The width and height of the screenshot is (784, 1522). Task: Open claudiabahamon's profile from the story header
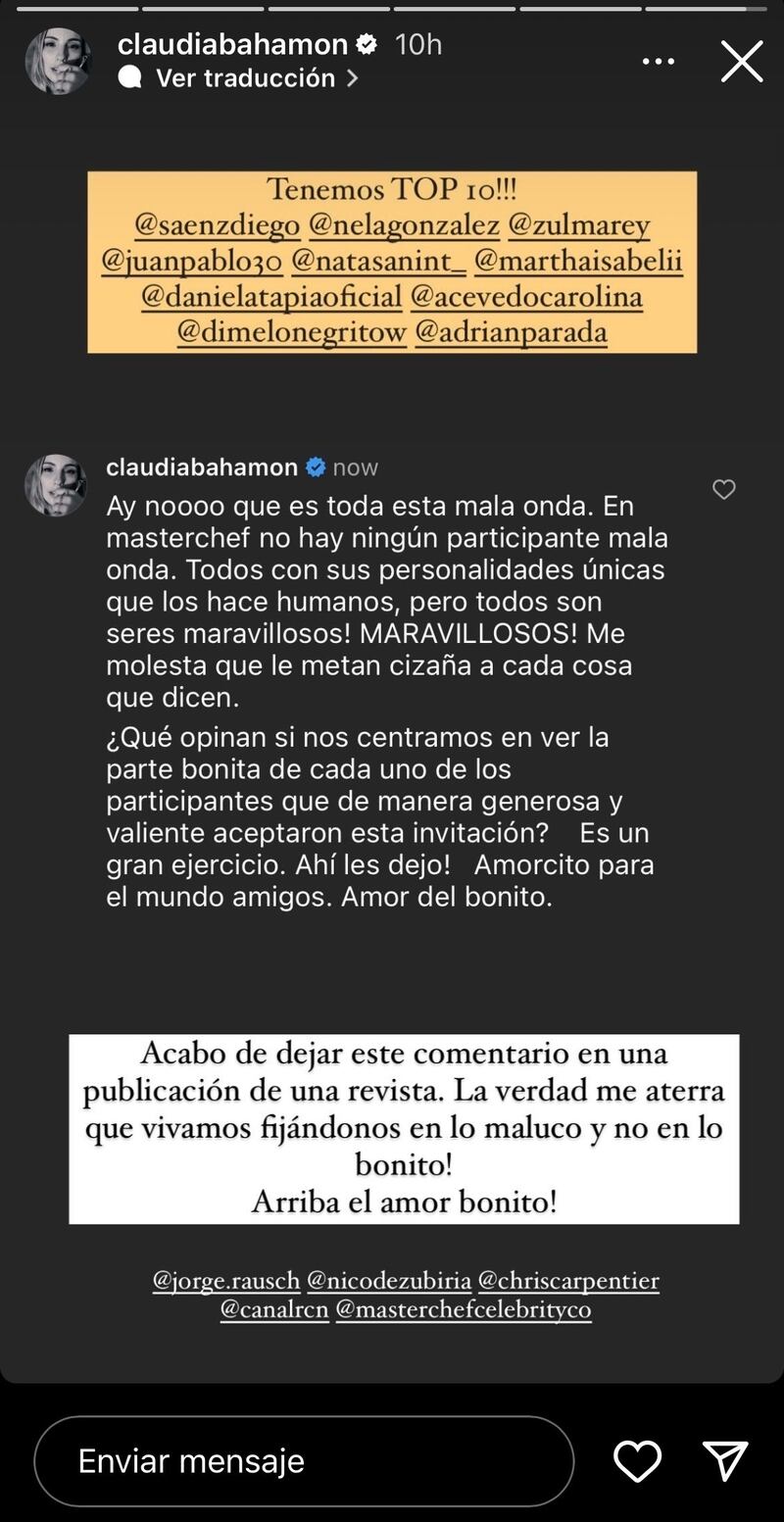232,44
